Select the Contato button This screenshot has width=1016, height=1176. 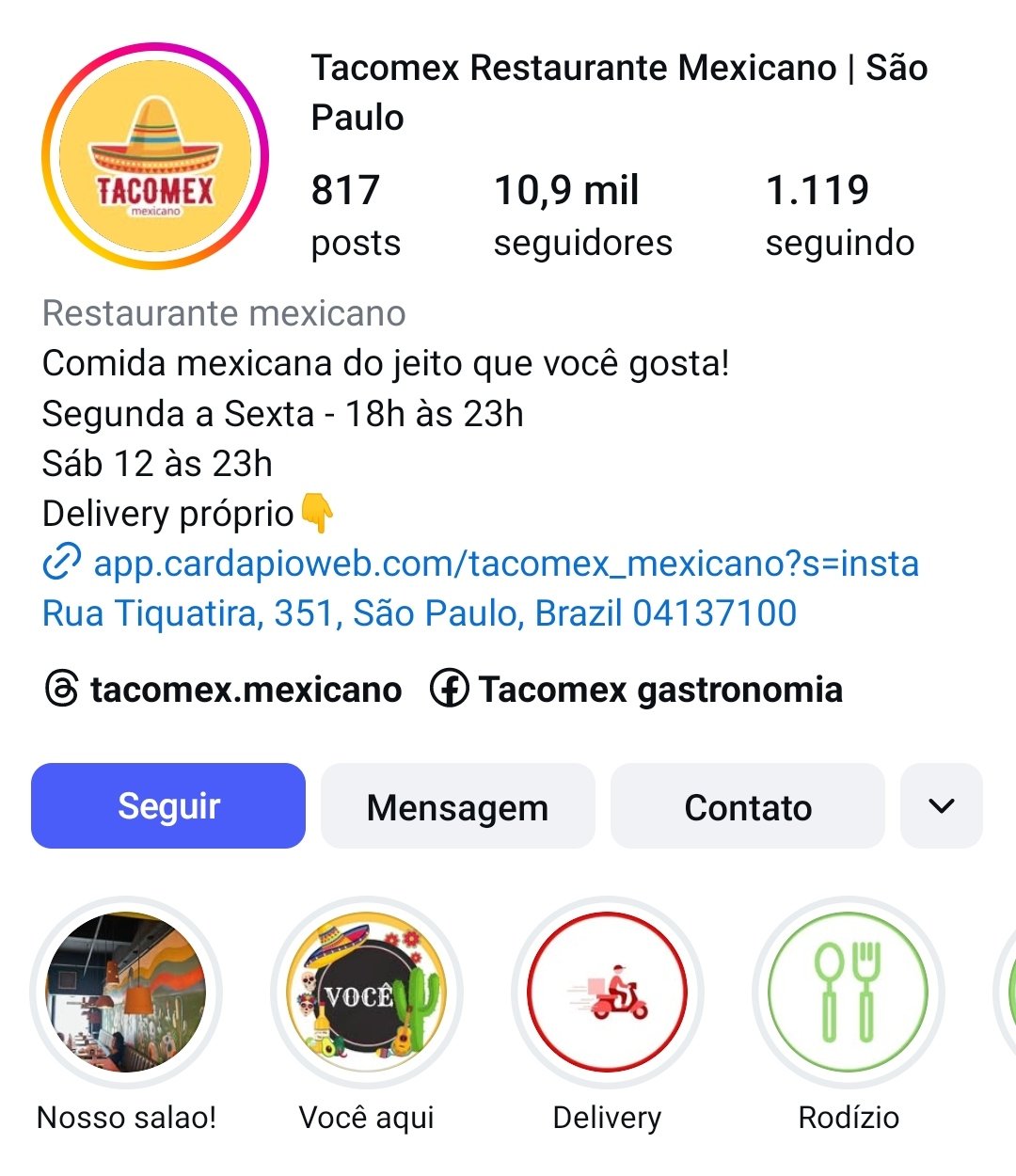click(x=748, y=806)
